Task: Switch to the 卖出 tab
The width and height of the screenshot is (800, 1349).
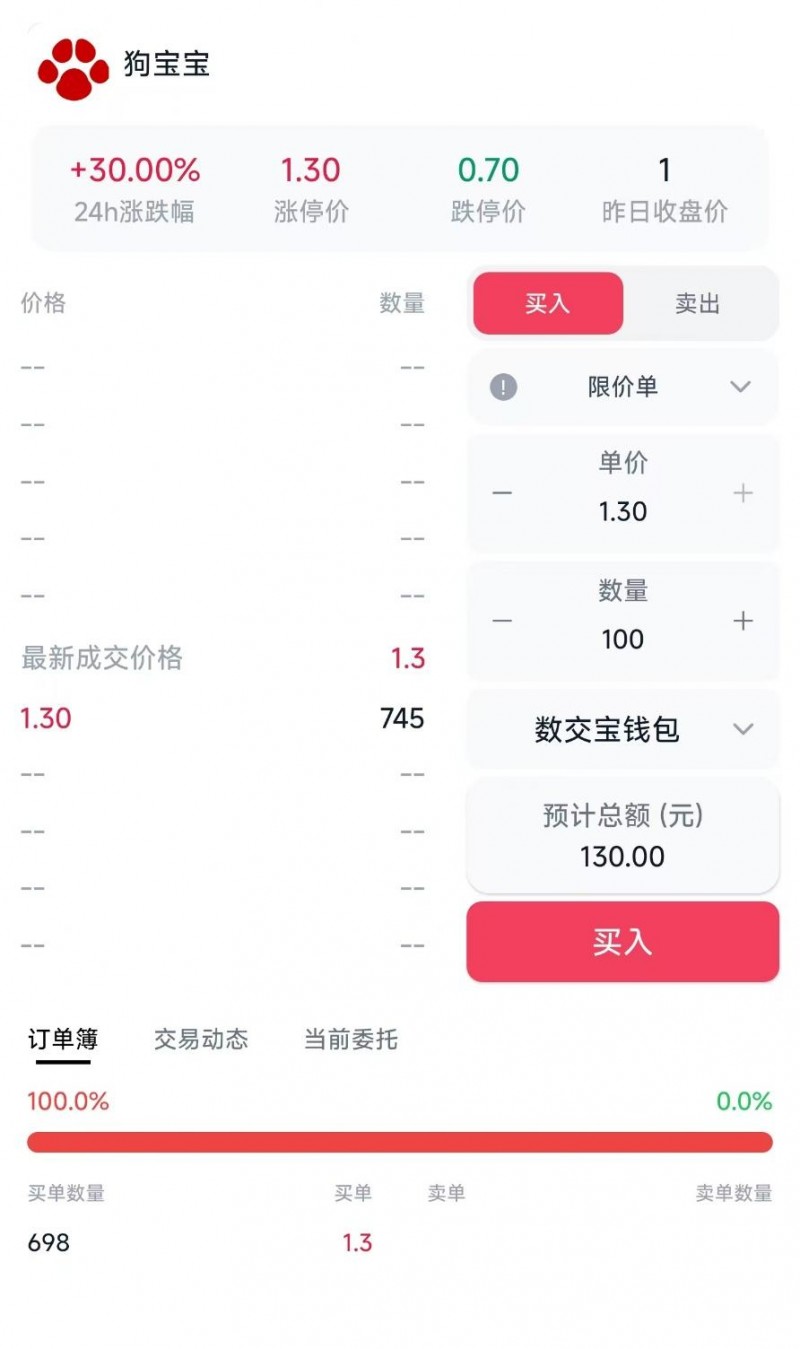Action: click(698, 303)
